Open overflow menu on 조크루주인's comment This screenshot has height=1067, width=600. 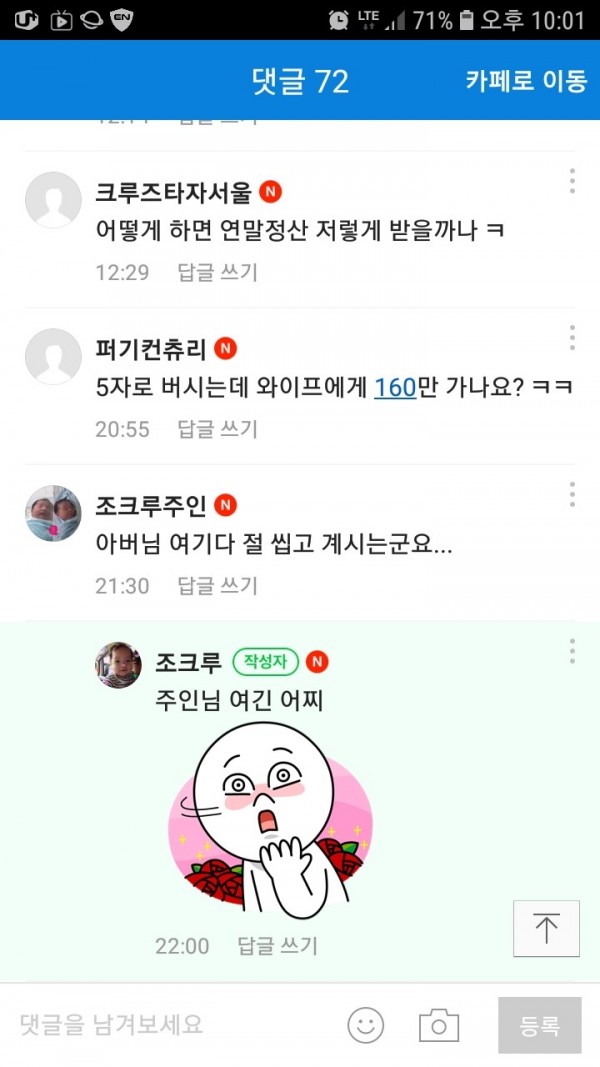[572, 494]
